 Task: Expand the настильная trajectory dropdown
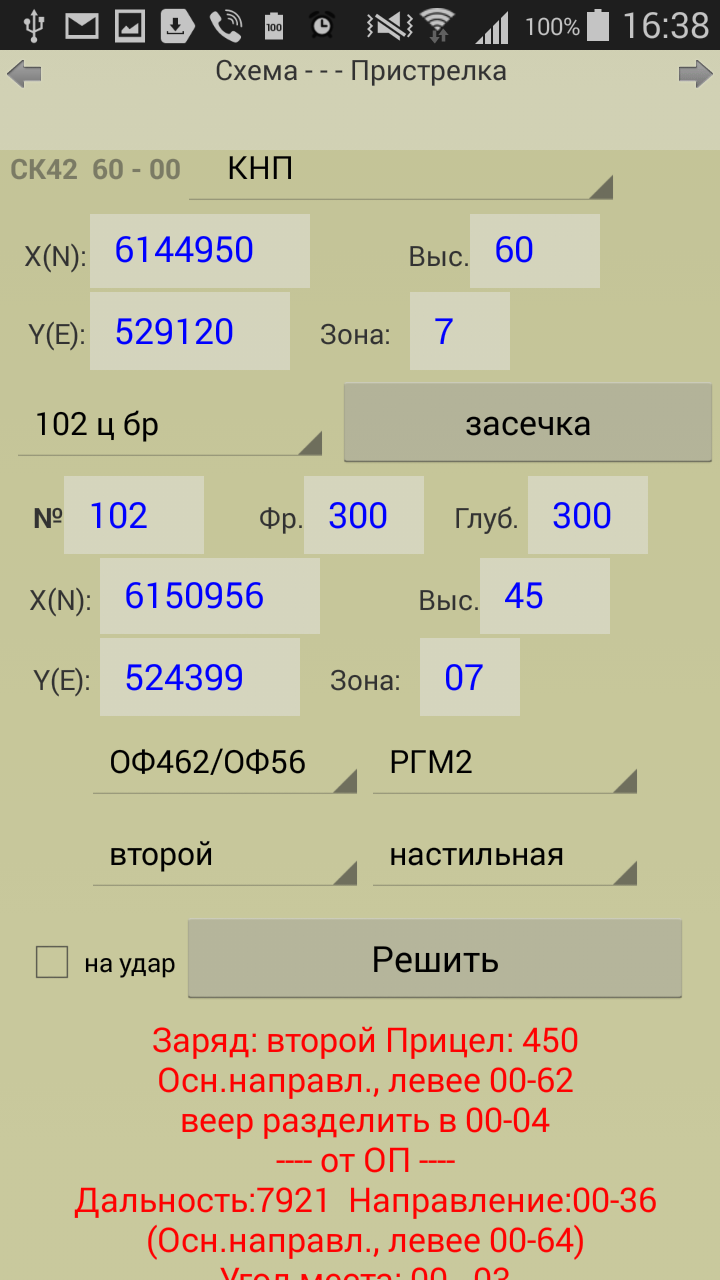pyautogui.click(x=505, y=856)
